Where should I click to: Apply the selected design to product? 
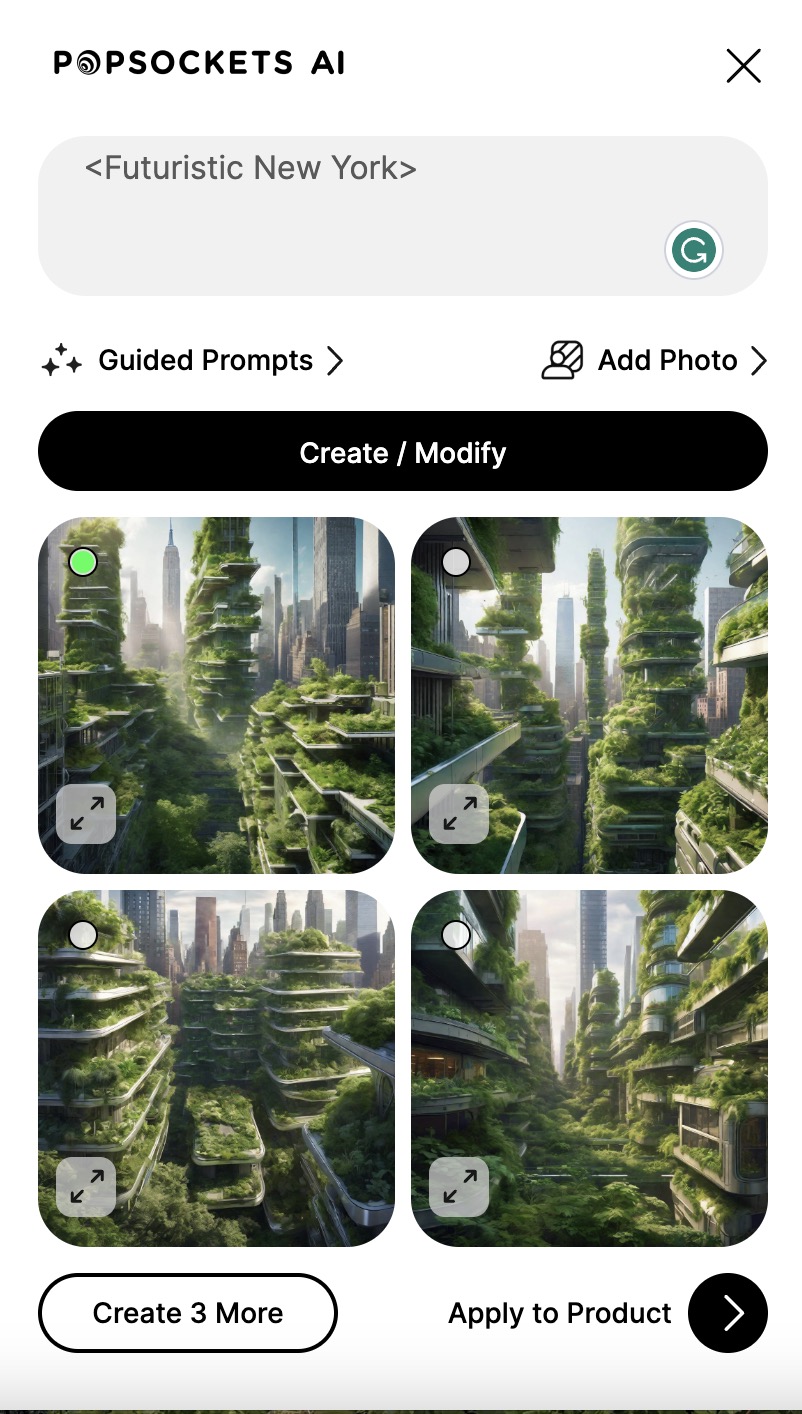(x=727, y=1313)
